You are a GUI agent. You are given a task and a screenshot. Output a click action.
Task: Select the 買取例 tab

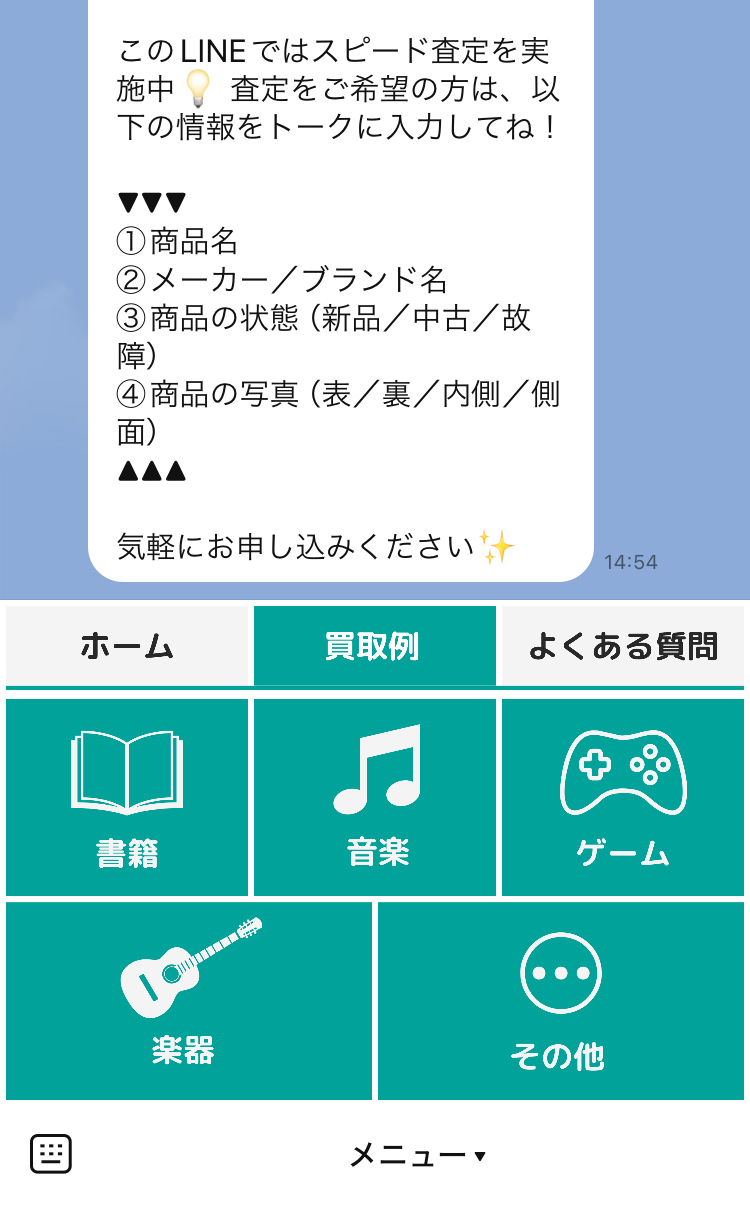pyautogui.click(x=374, y=646)
